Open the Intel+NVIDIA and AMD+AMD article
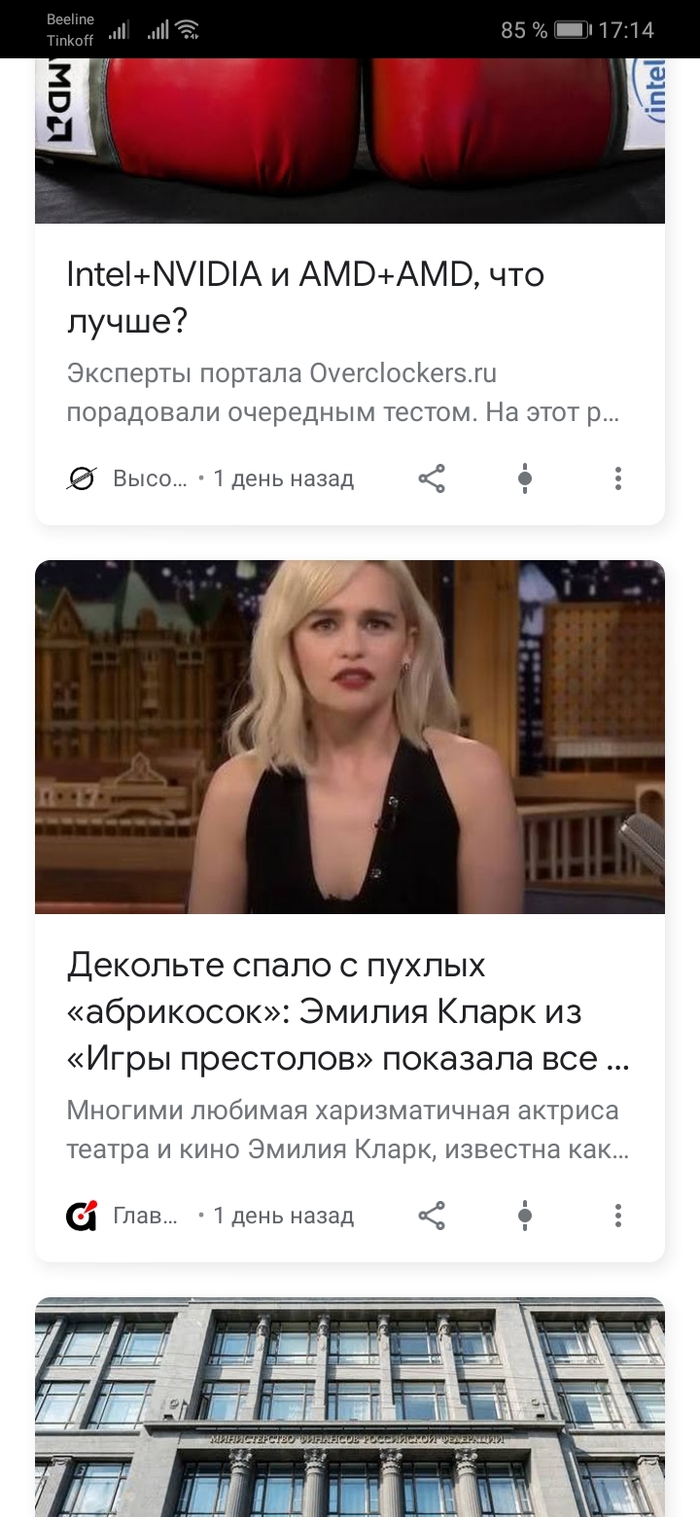The image size is (700, 1517). click(x=305, y=297)
